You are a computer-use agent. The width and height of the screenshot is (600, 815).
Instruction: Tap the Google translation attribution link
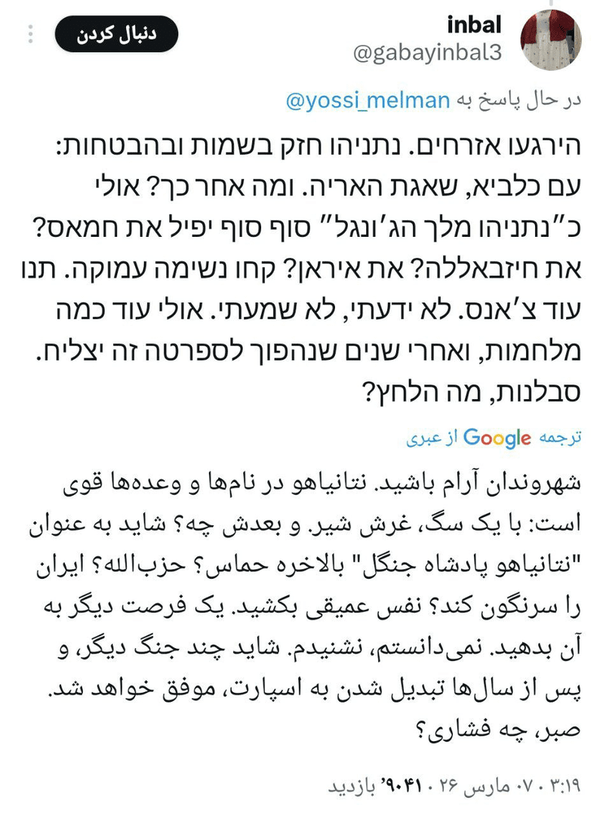click(x=493, y=438)
